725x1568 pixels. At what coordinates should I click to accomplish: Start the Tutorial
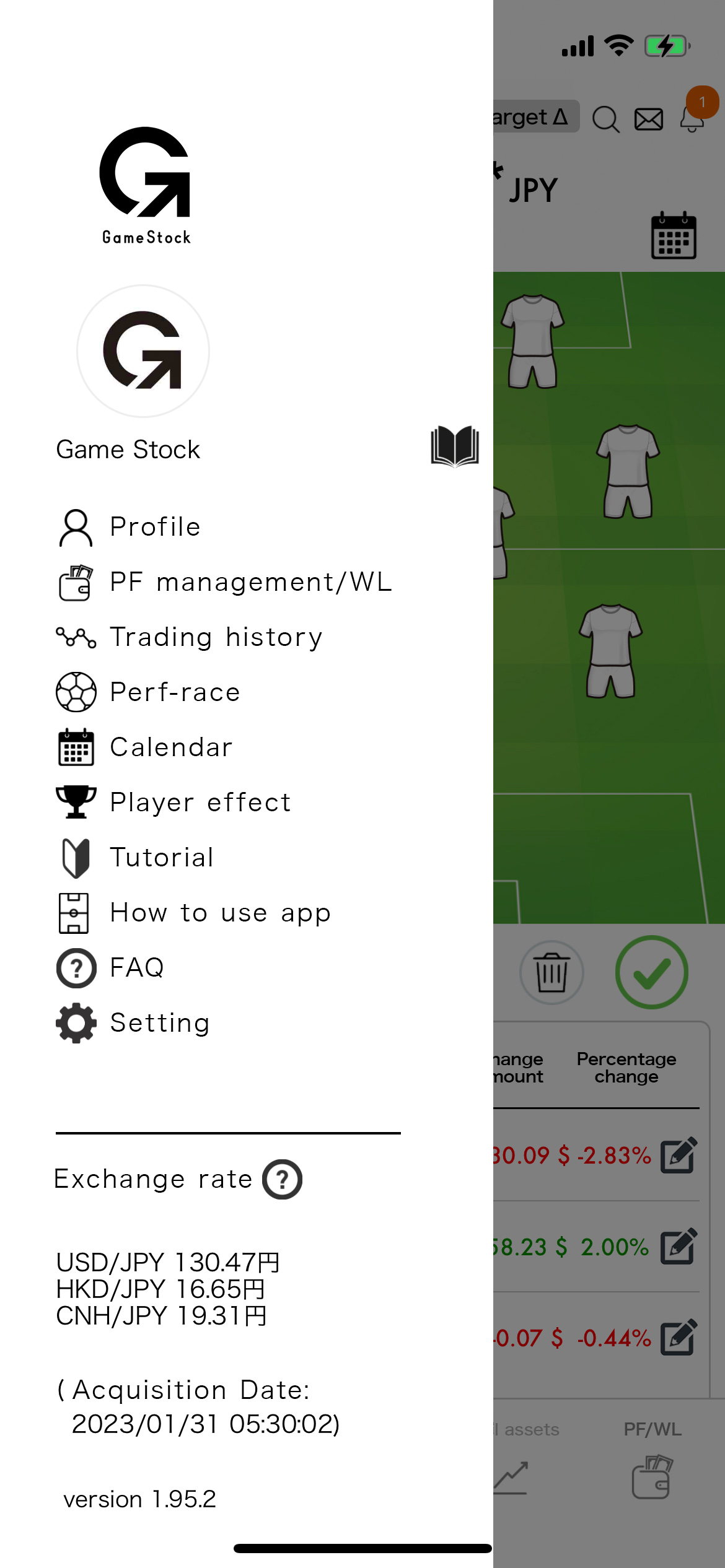[162, 858]
